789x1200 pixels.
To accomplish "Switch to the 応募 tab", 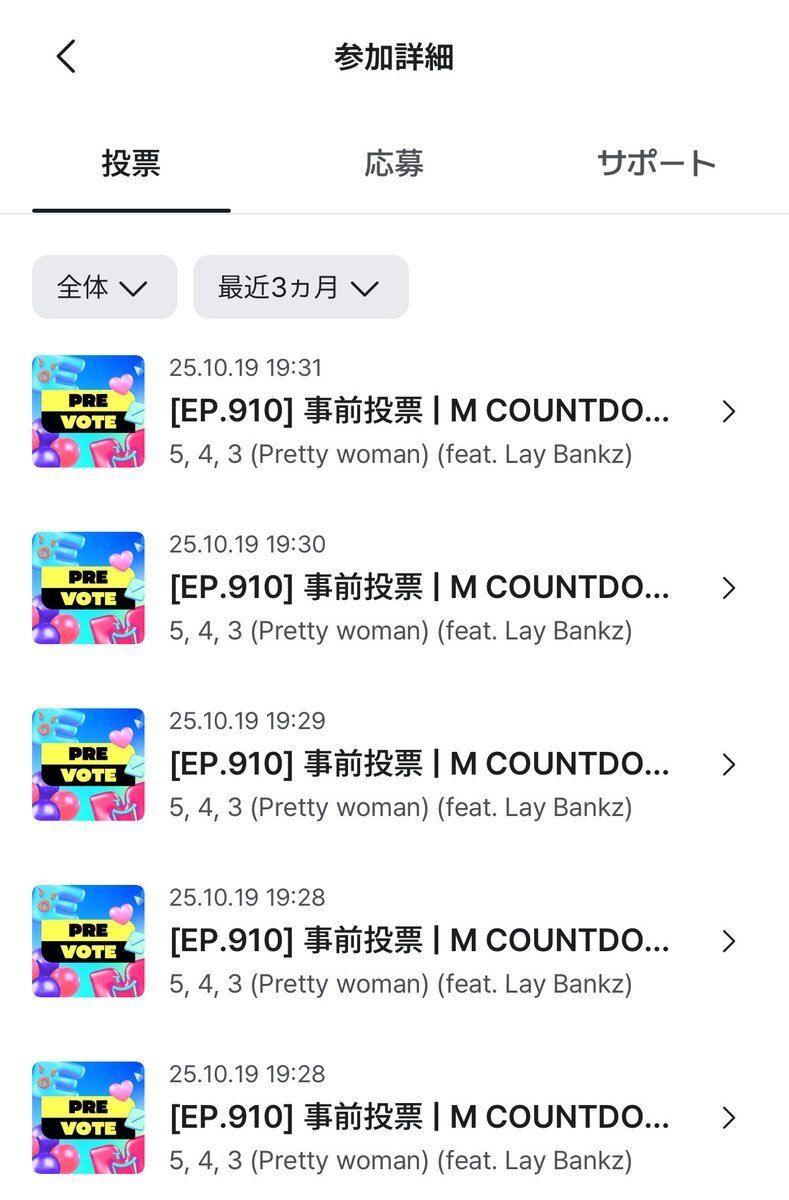I will pos(394,164).
